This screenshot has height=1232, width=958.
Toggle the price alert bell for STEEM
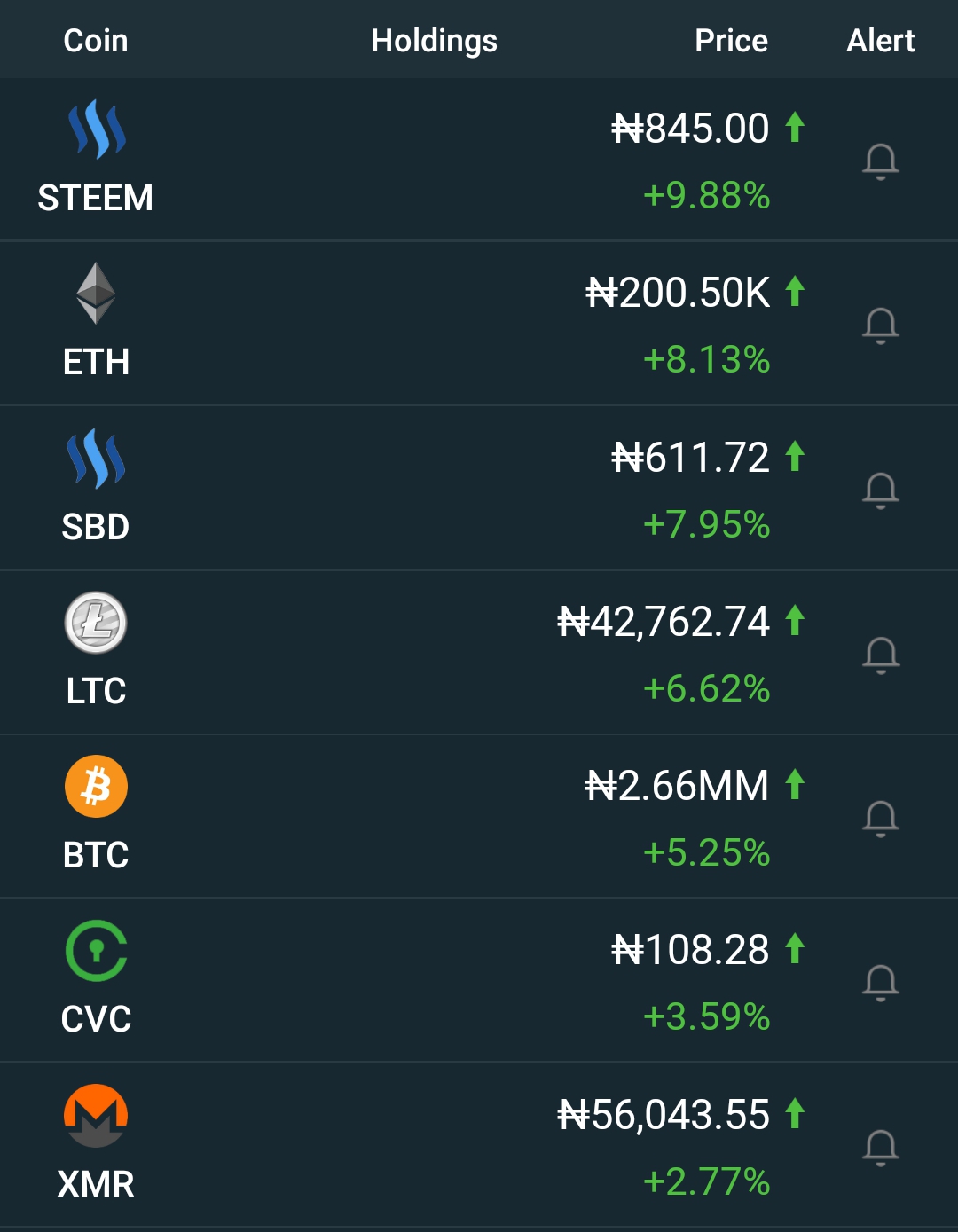[880, 161]
